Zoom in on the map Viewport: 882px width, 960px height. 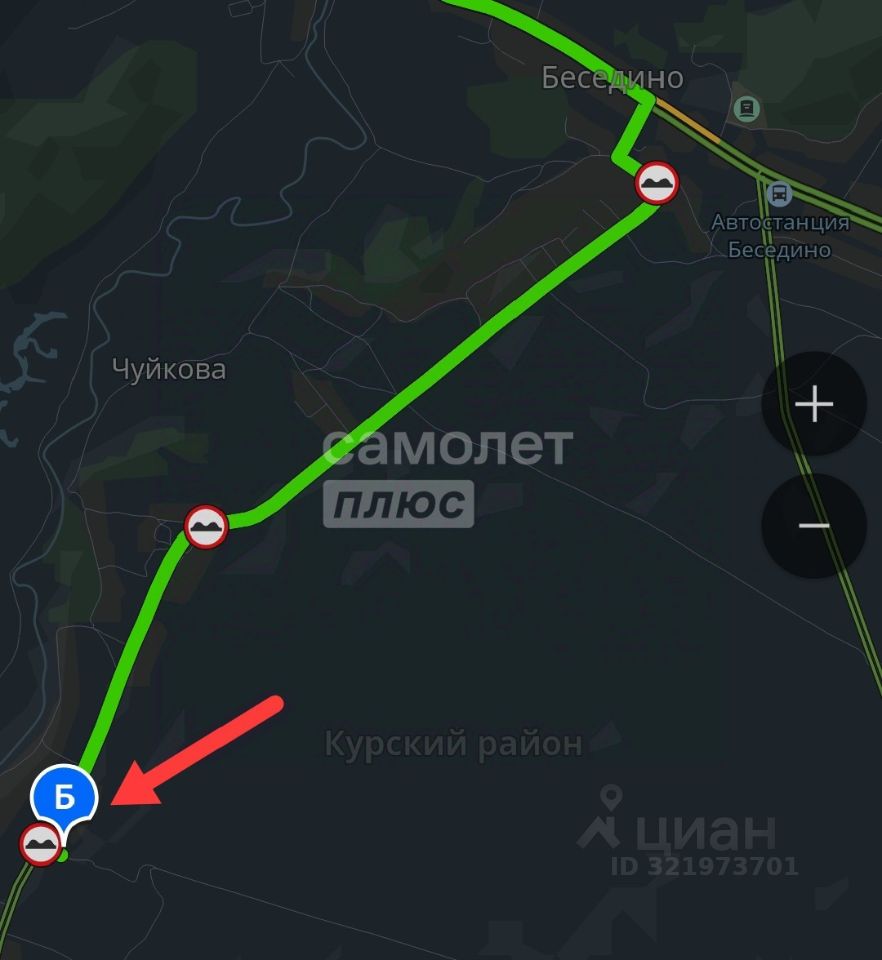click(x=814, y=405)
